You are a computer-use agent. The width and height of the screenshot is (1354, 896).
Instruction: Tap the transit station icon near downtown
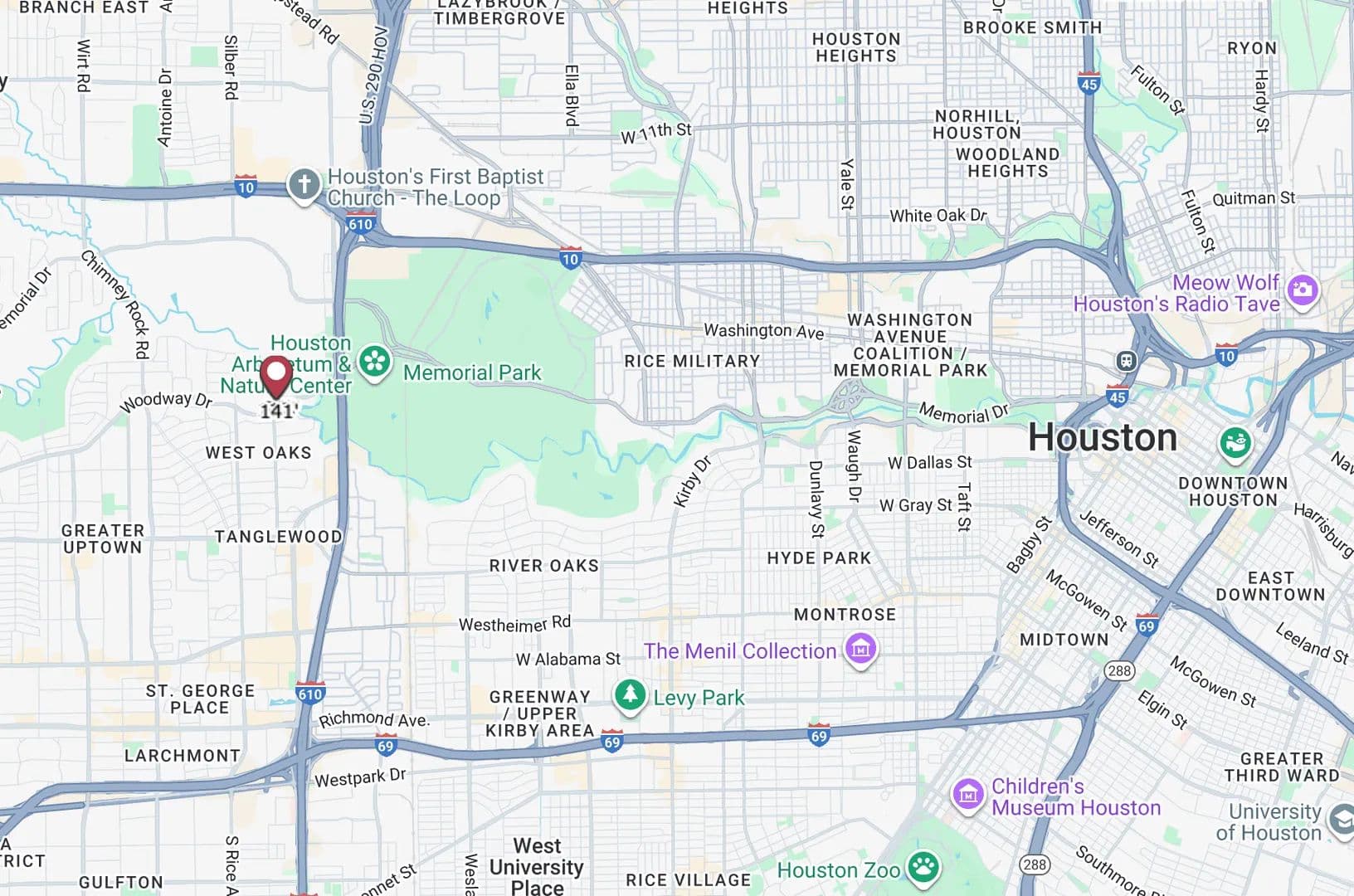pos(1126,361)
